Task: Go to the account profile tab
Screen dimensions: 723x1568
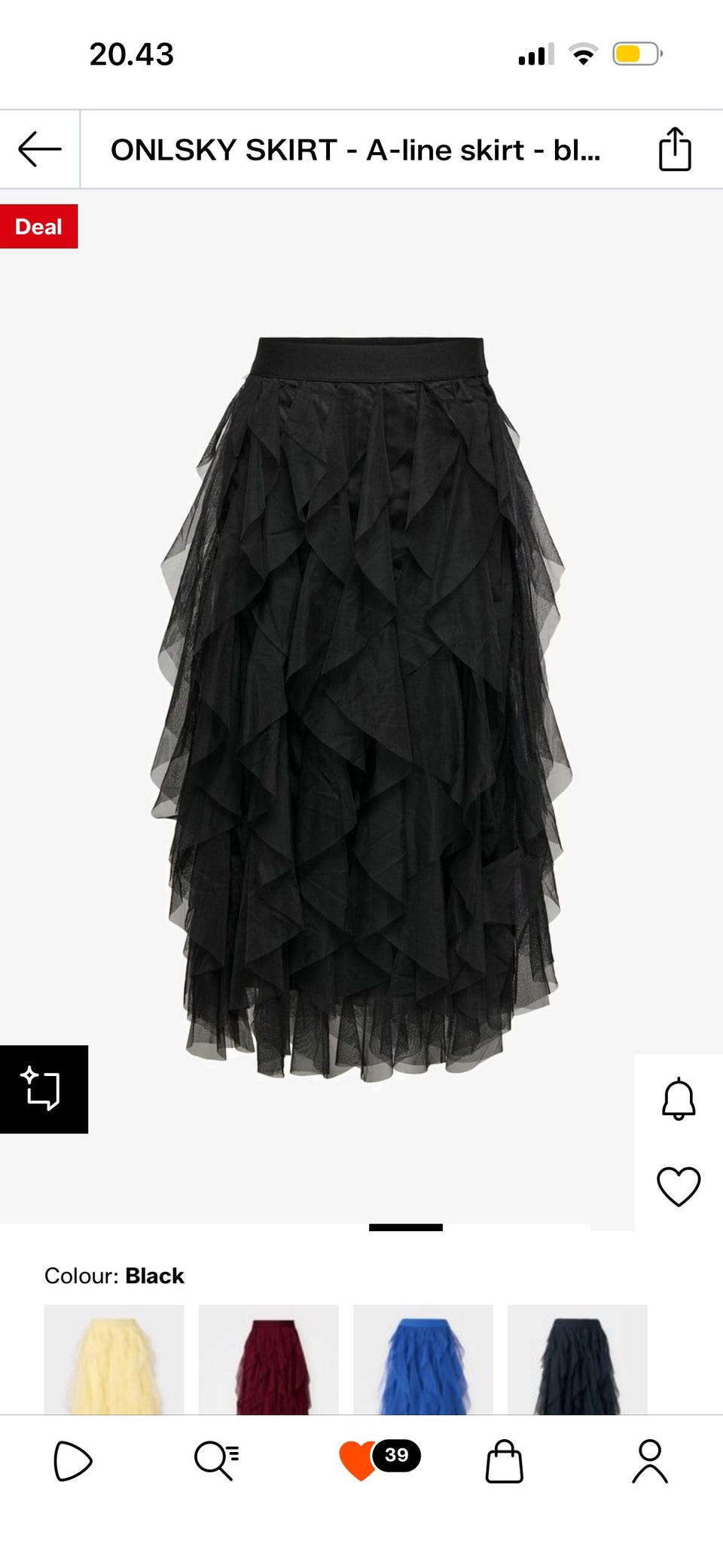Action: pyautogui.click(x=649, y=1462)
